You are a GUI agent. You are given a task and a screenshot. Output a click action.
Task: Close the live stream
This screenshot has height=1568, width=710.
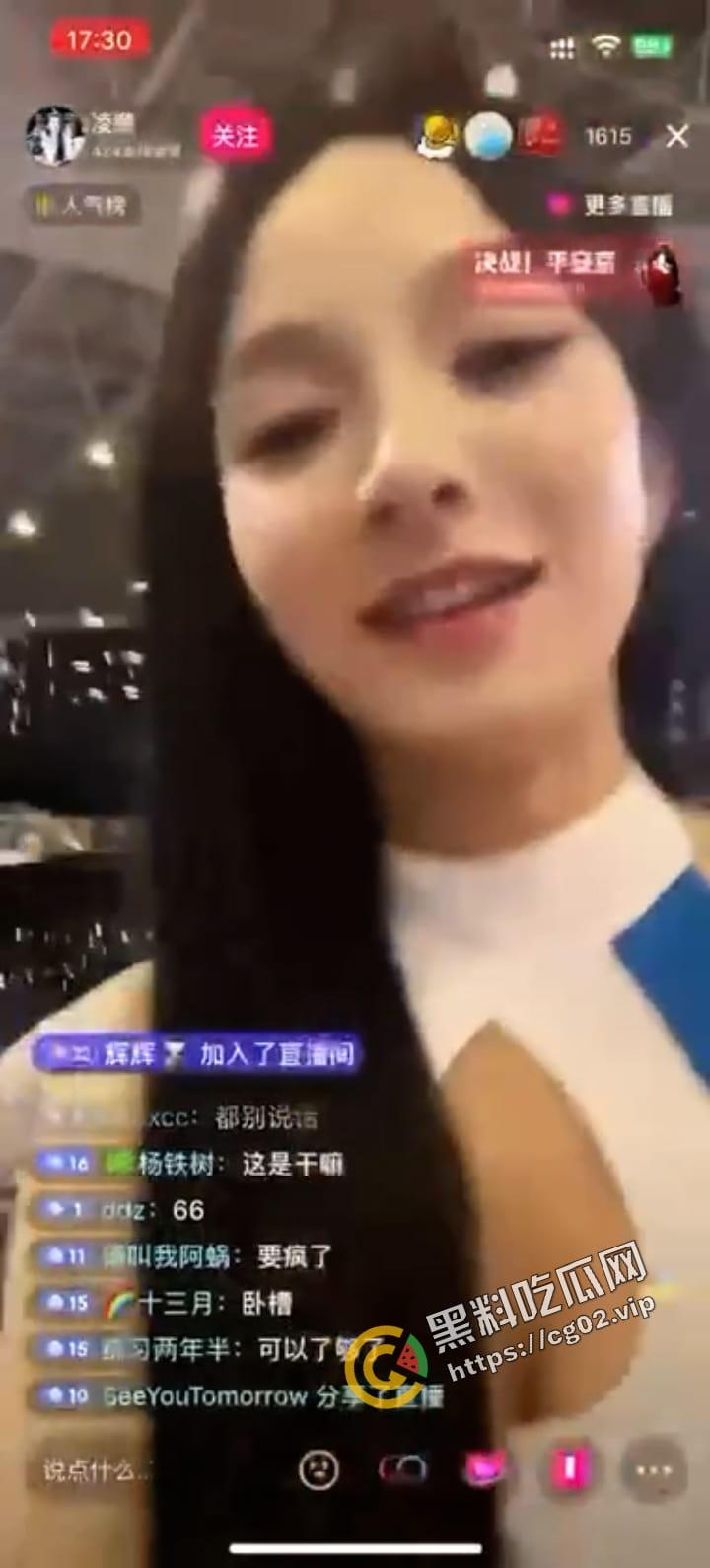click(x=676, y=136)
